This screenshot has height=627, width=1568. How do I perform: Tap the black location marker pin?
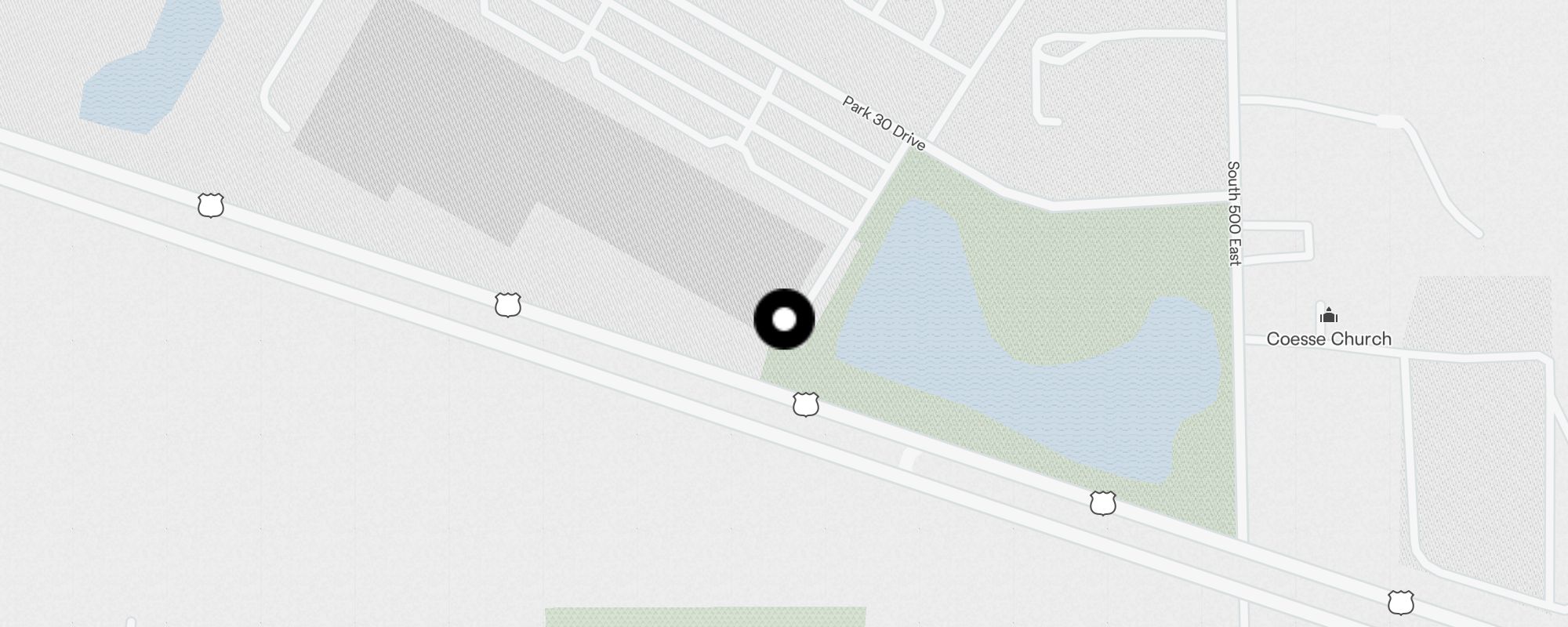pos(784,320)
